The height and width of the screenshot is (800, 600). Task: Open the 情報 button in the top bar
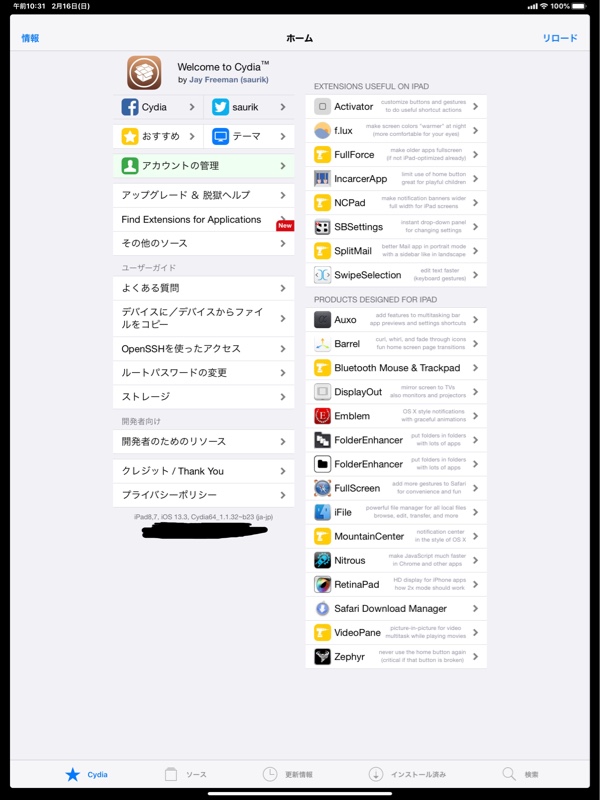(31, 38)
